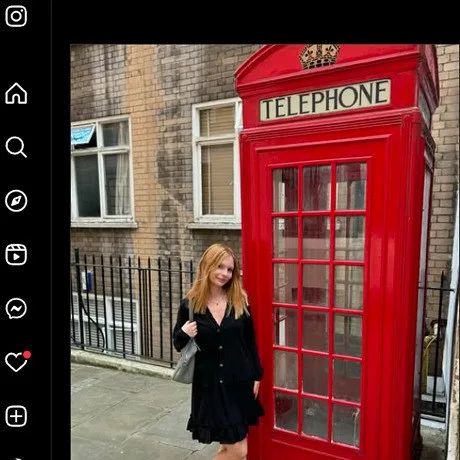Create a new post
Viewport: 460px width, 460px height.
pyautogui.click(x=16, y=416)
